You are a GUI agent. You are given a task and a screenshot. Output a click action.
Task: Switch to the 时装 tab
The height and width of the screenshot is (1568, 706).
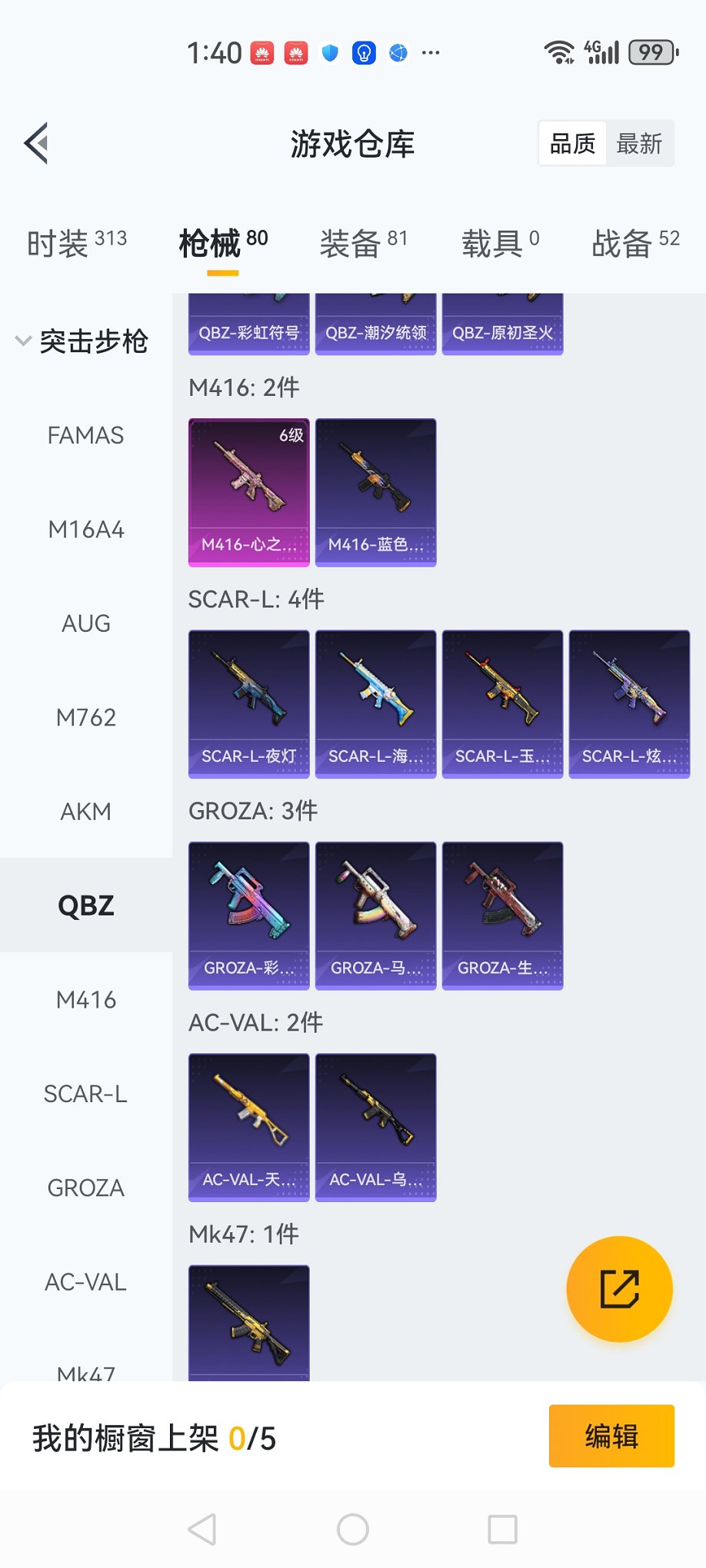[x=76, y=243]
